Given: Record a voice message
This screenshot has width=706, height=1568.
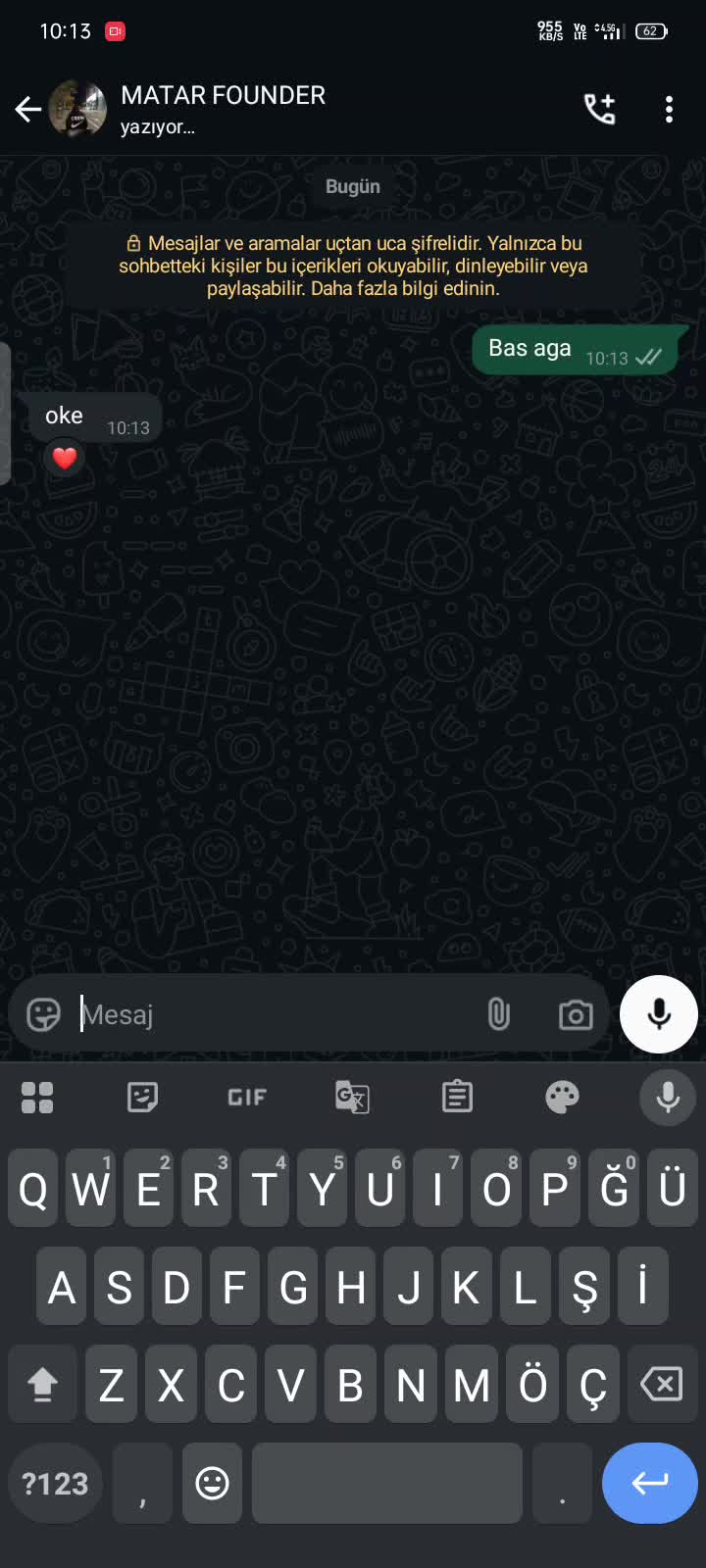Looking at the screenshot, I should (659, 1014).
